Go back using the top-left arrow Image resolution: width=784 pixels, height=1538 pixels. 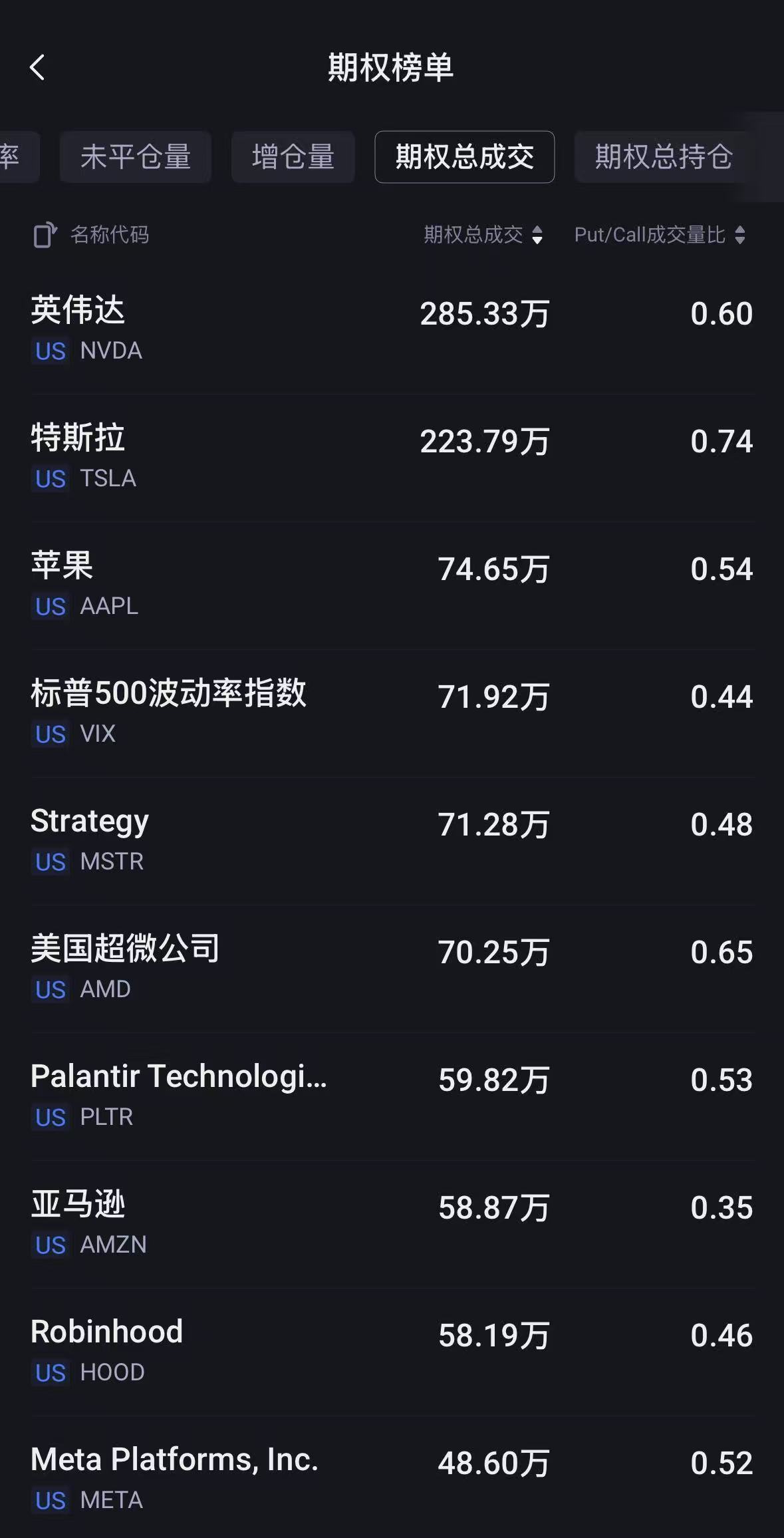38,67
